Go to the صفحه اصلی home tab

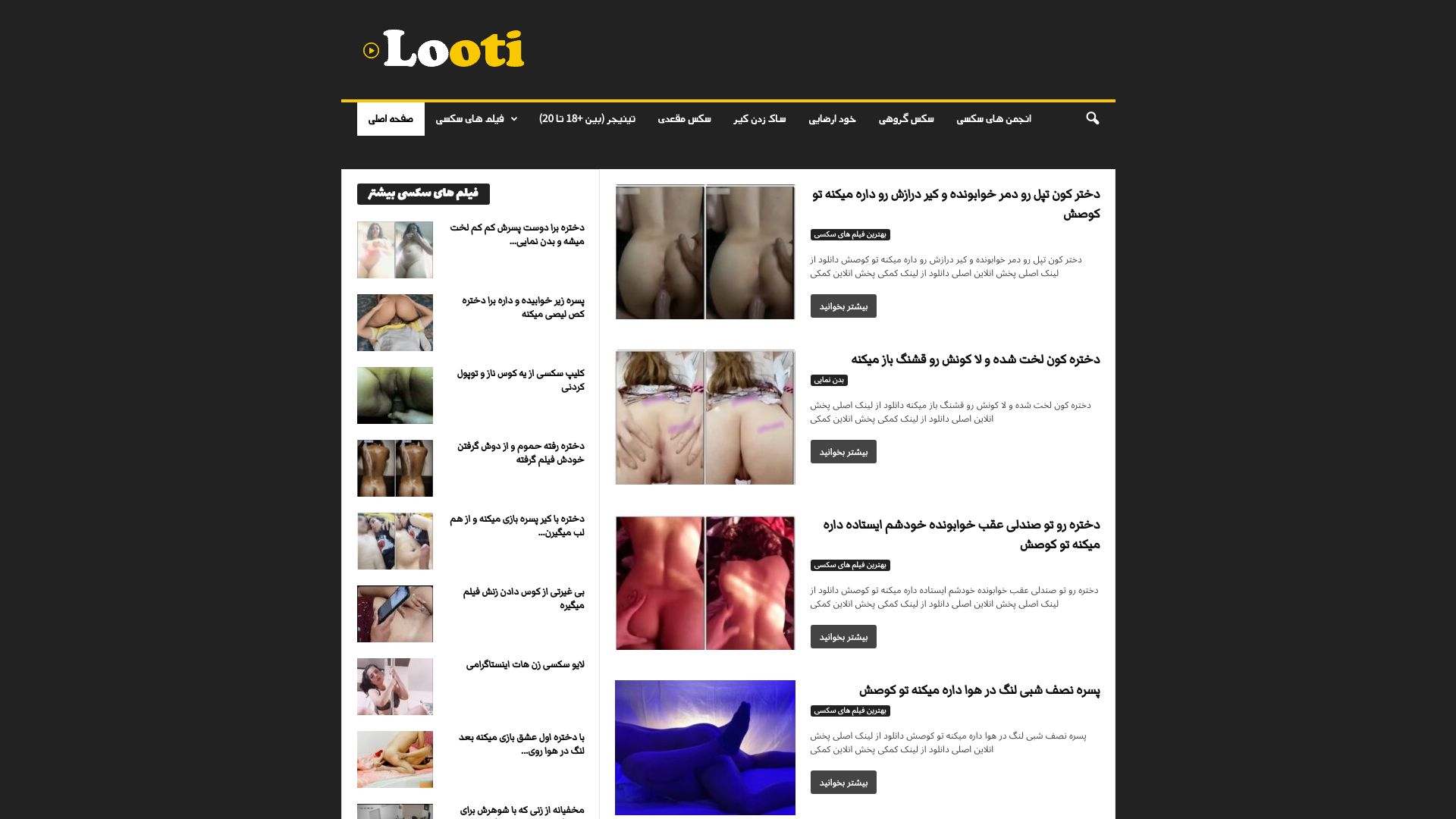point(391,119)
